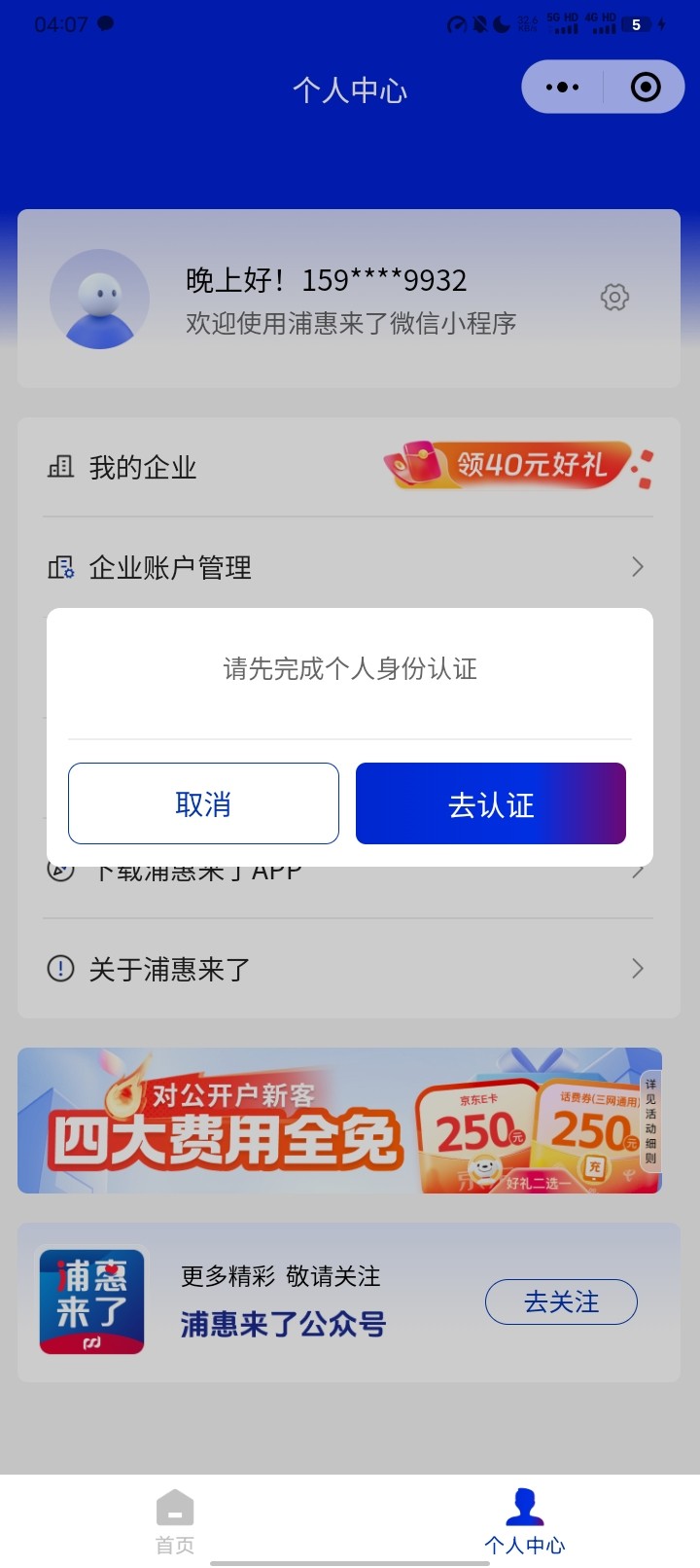Expand the 企业账户管理 row chevron
This screenshot has height=1568, width=700.
pyautogui.click(x=637, y=566)
